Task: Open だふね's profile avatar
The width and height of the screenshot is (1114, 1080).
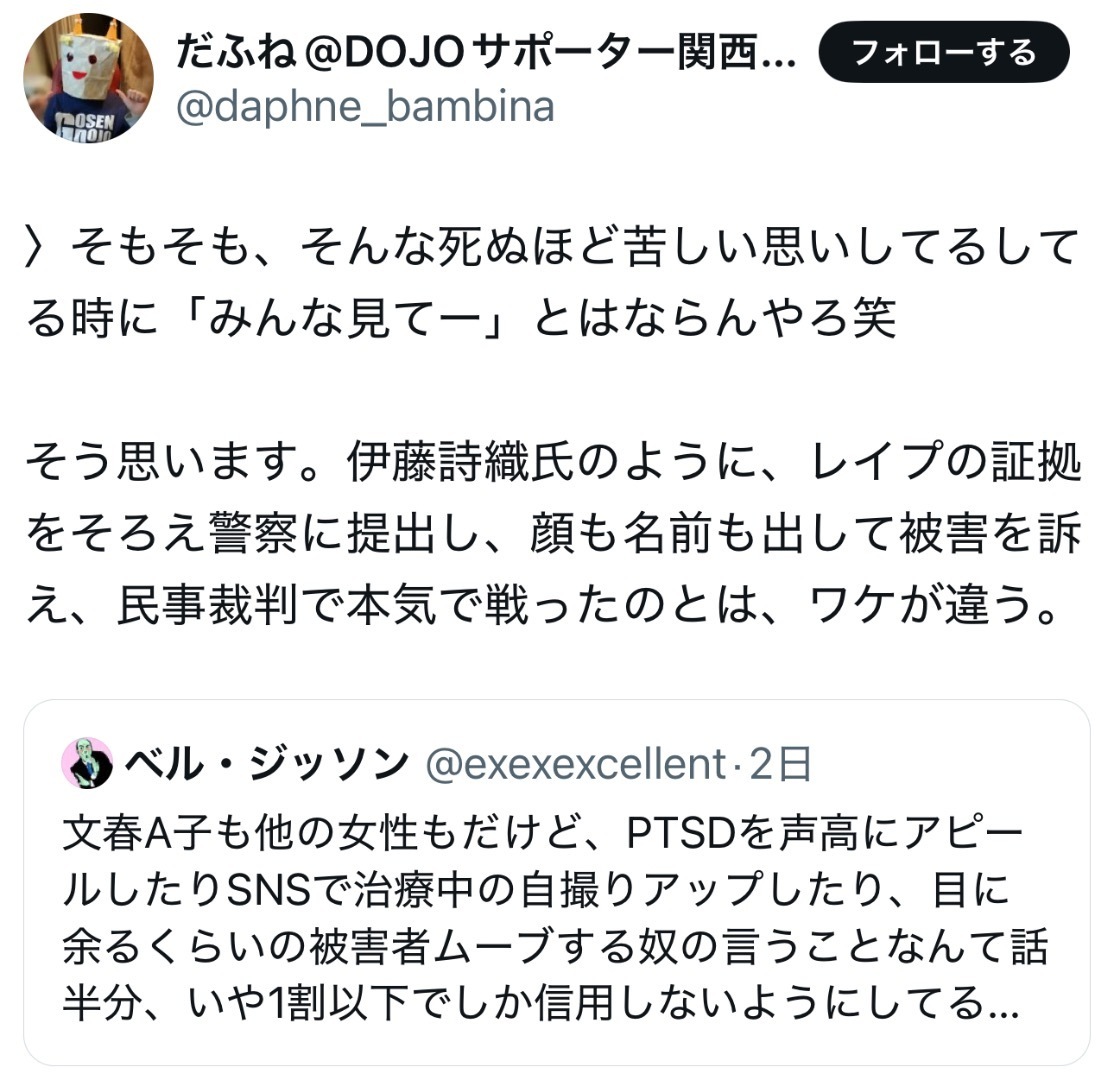Action: 88,78
